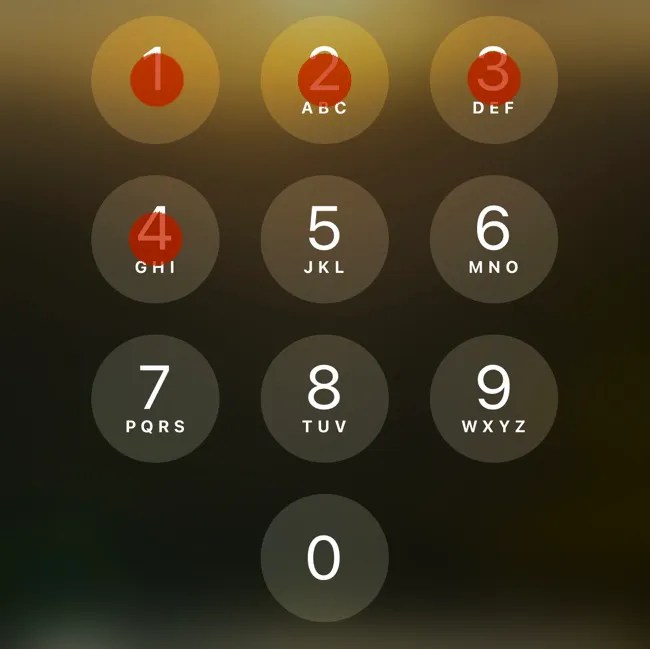Tap digit 1 on the passcode keypad

point(155,80)
